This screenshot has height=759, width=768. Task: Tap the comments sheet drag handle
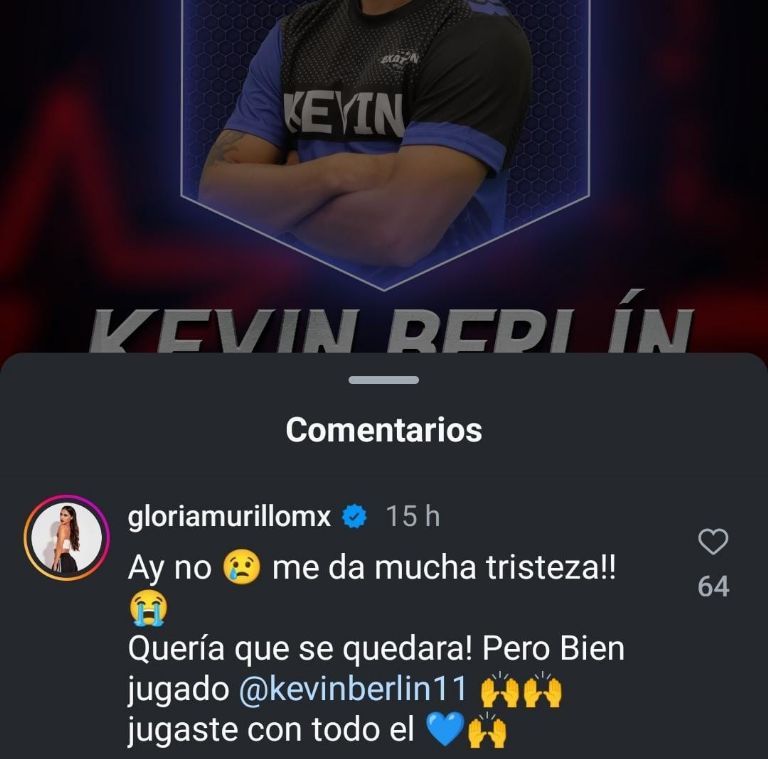point(384,380)
